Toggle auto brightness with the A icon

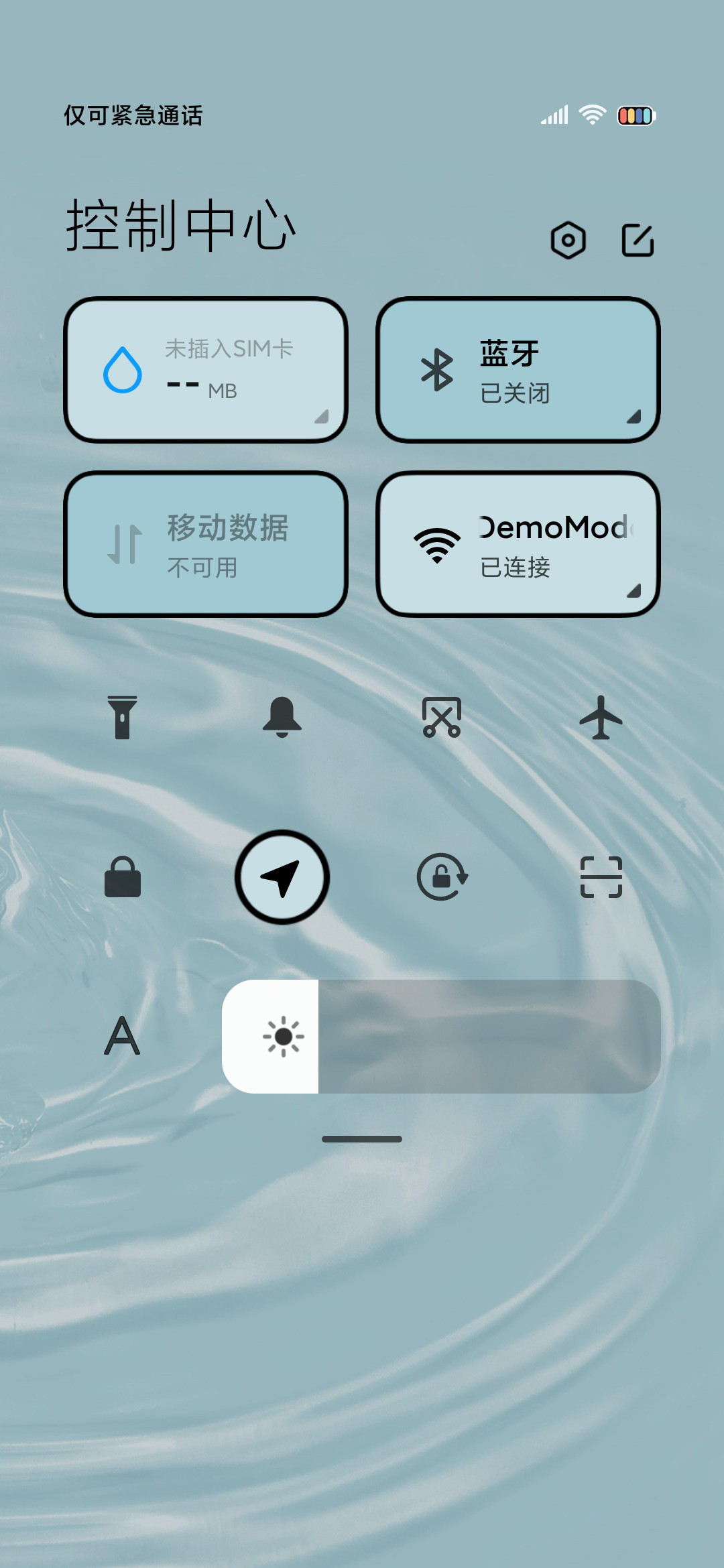tap(122, 1036)
